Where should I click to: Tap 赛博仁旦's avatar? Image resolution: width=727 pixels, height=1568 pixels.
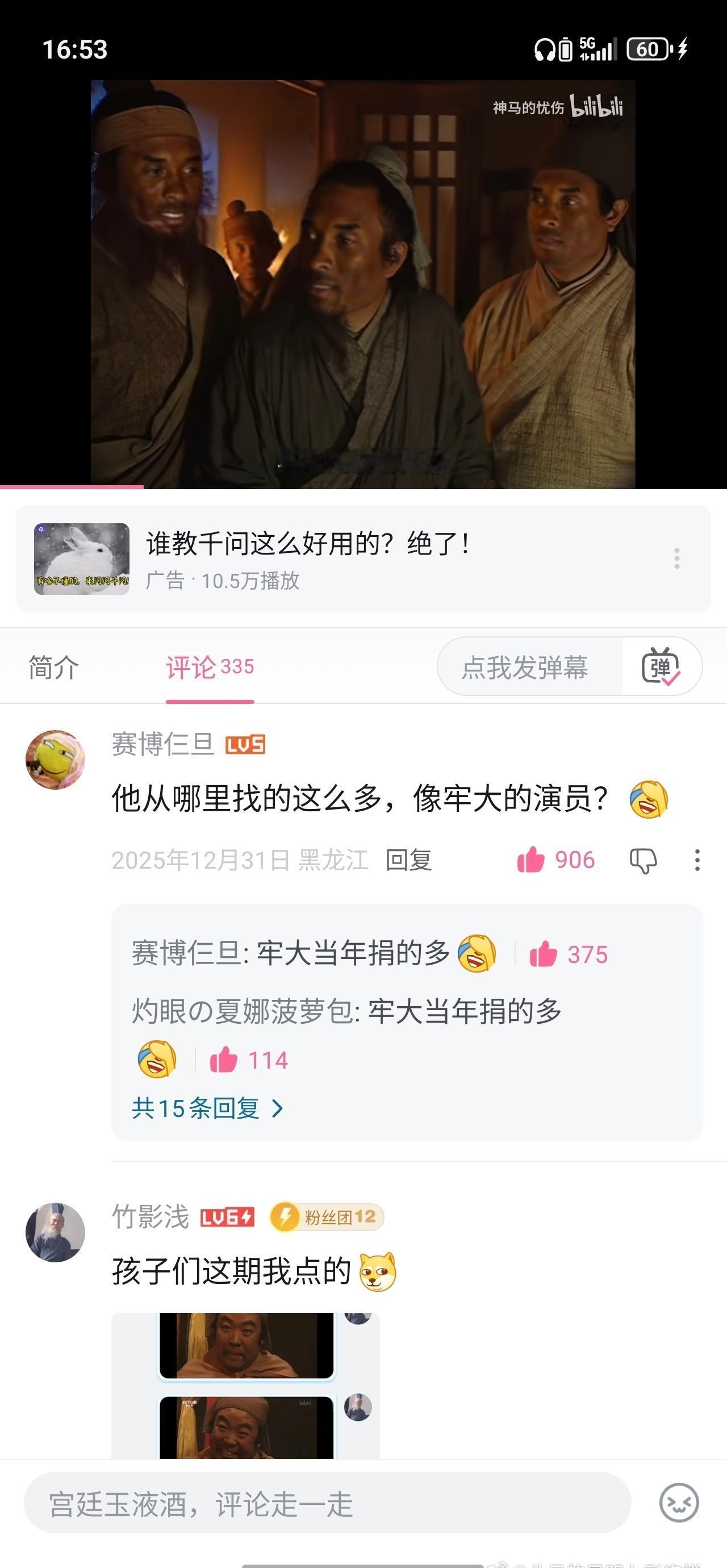pyautogui.click(x=54, y=760)
